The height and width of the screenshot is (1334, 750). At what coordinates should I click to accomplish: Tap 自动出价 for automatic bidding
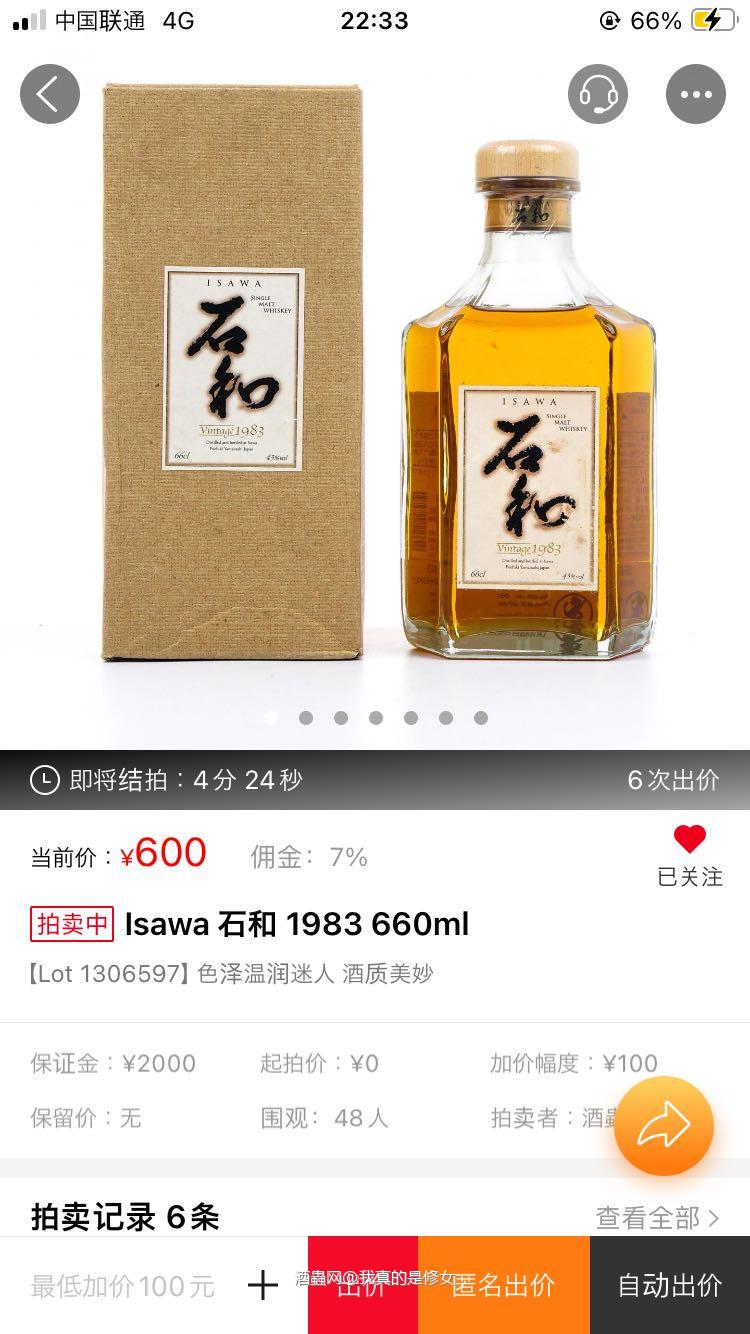(668, 1285)
